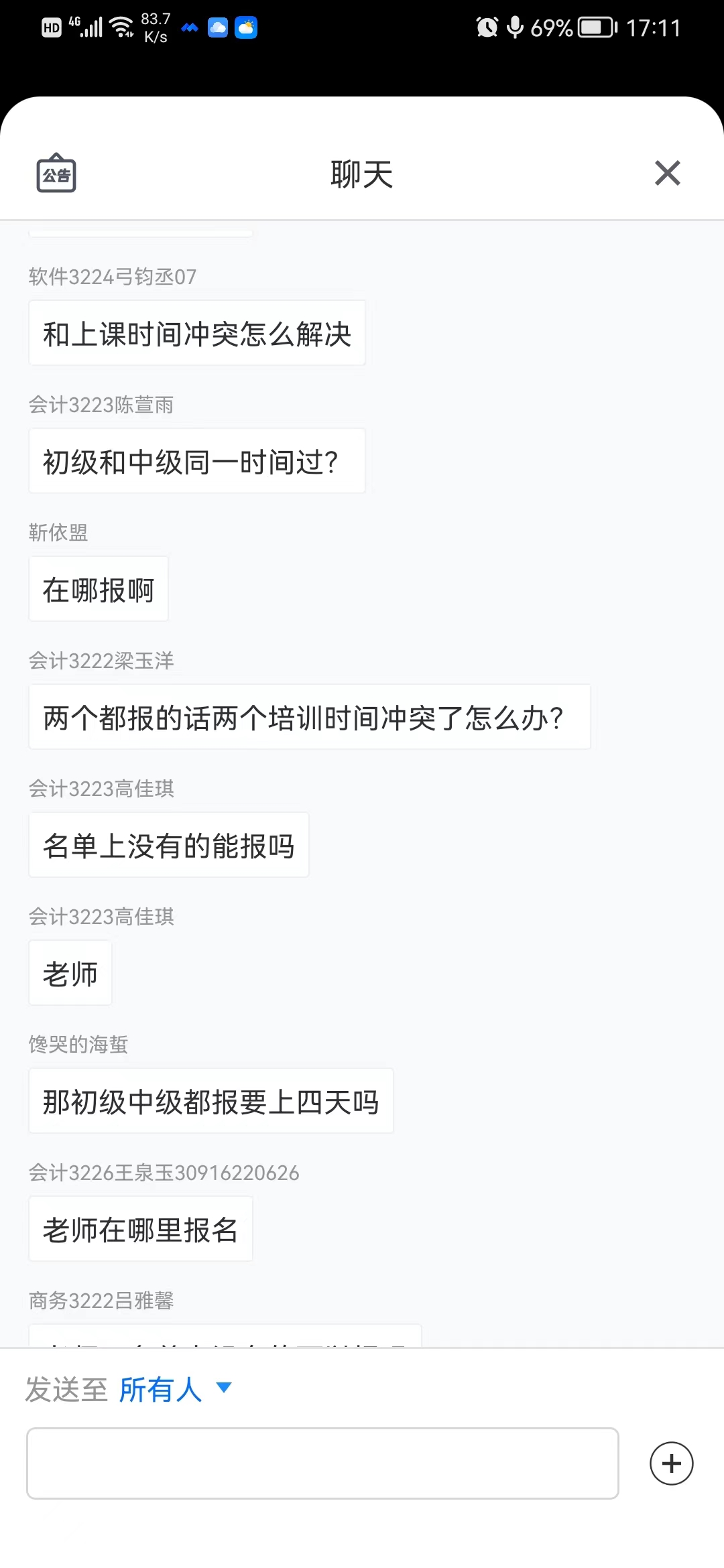Focus the chat message input field
Image resolution: width=724 pixels, height=1568 pixels.
322,1463
